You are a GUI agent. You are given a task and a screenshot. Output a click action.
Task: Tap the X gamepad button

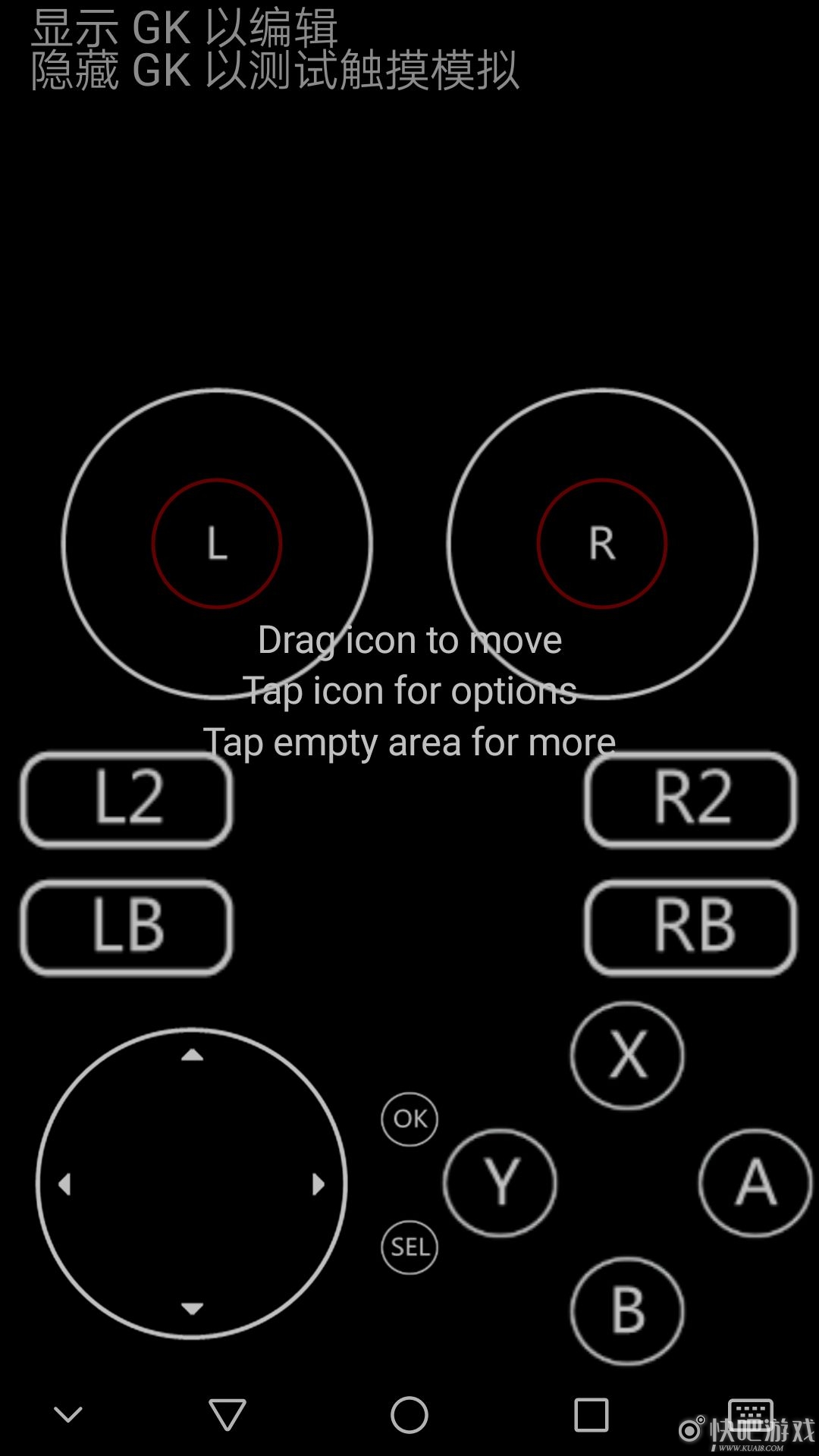pyautogui.click(x=627, y=1056)
